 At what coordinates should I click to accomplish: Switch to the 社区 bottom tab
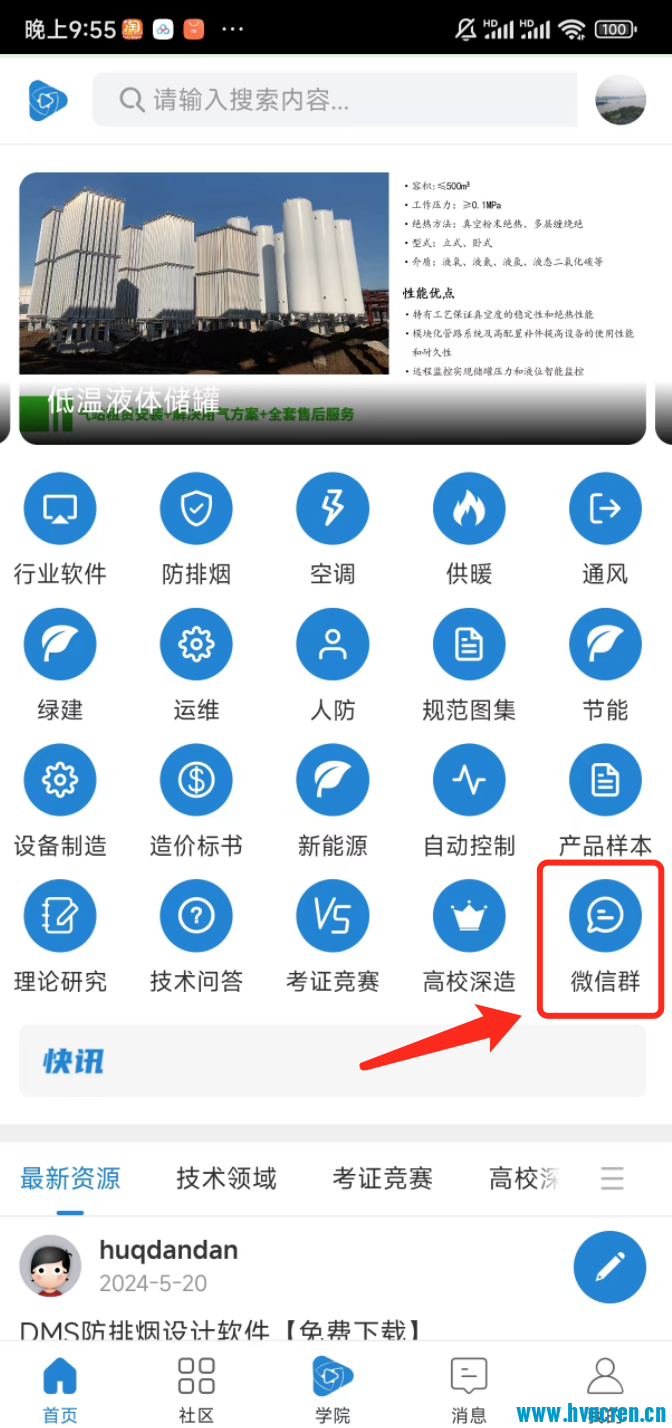(196, 1388)
